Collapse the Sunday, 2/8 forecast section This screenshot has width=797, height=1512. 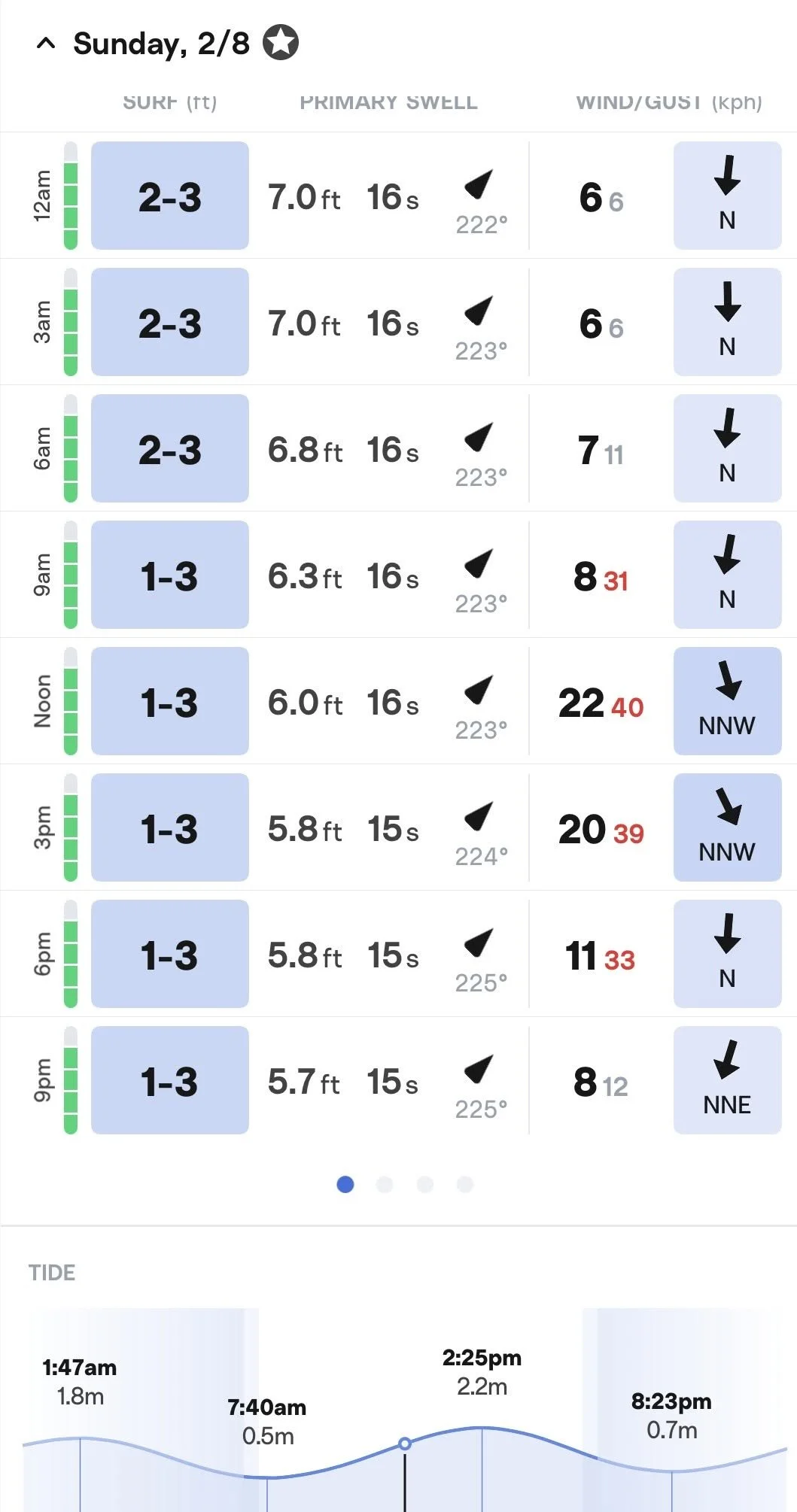coord(46,44)
